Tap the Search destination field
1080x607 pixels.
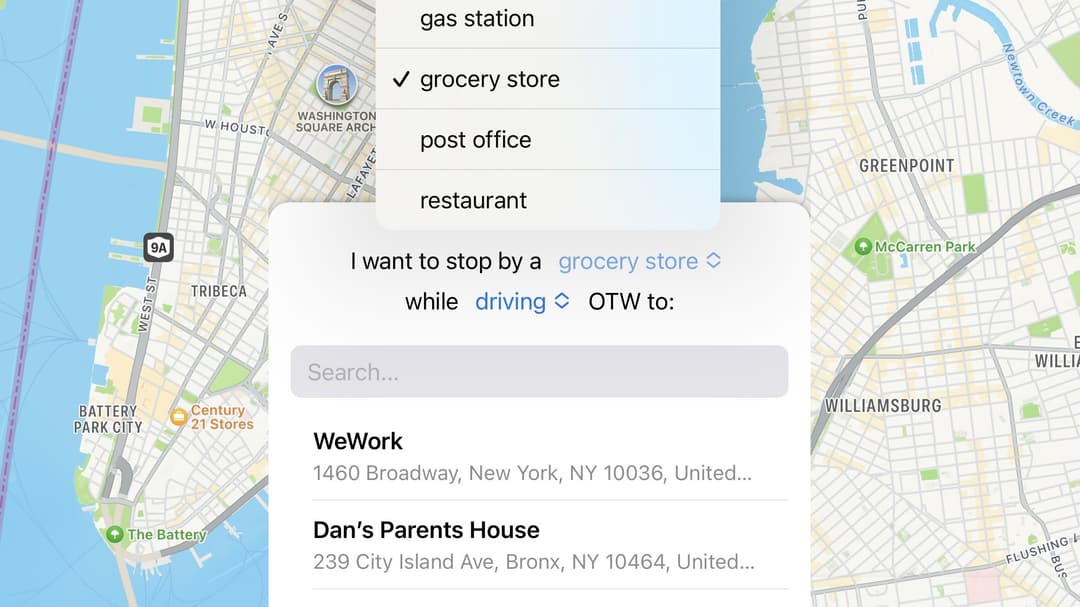[x=539, y=372]
